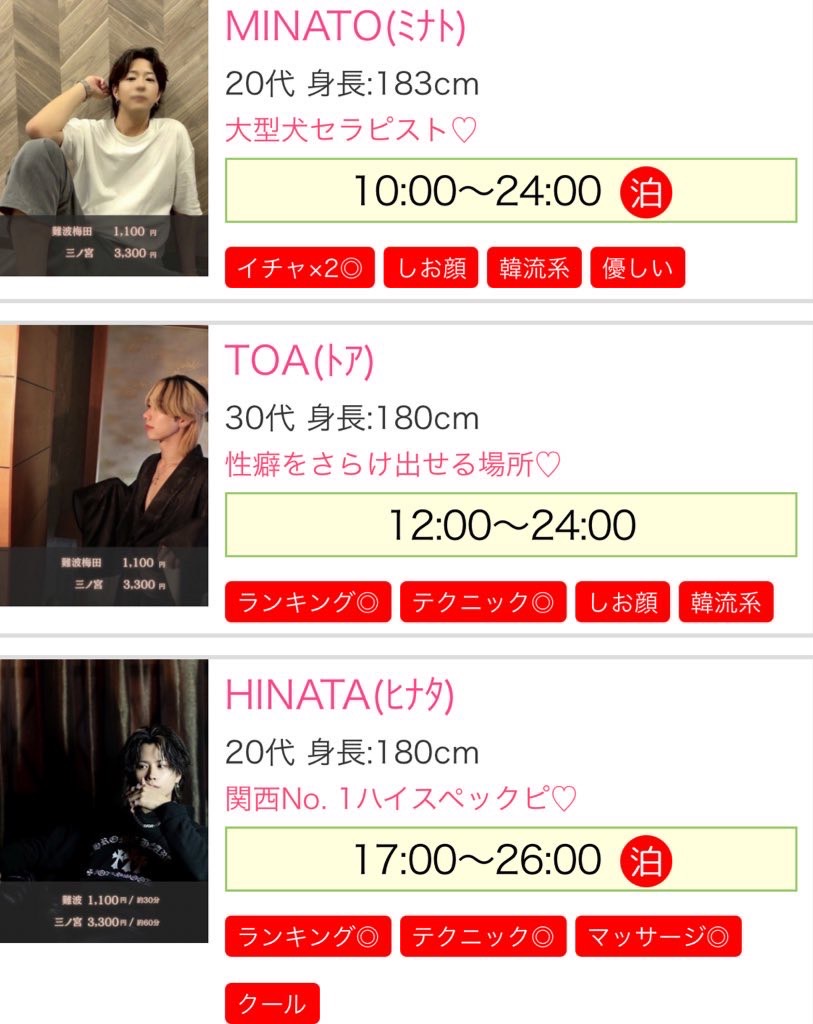Screen dimensions: 813x1024
Task: Open MINATO's profile name link
Action: (x=345, y=27)
